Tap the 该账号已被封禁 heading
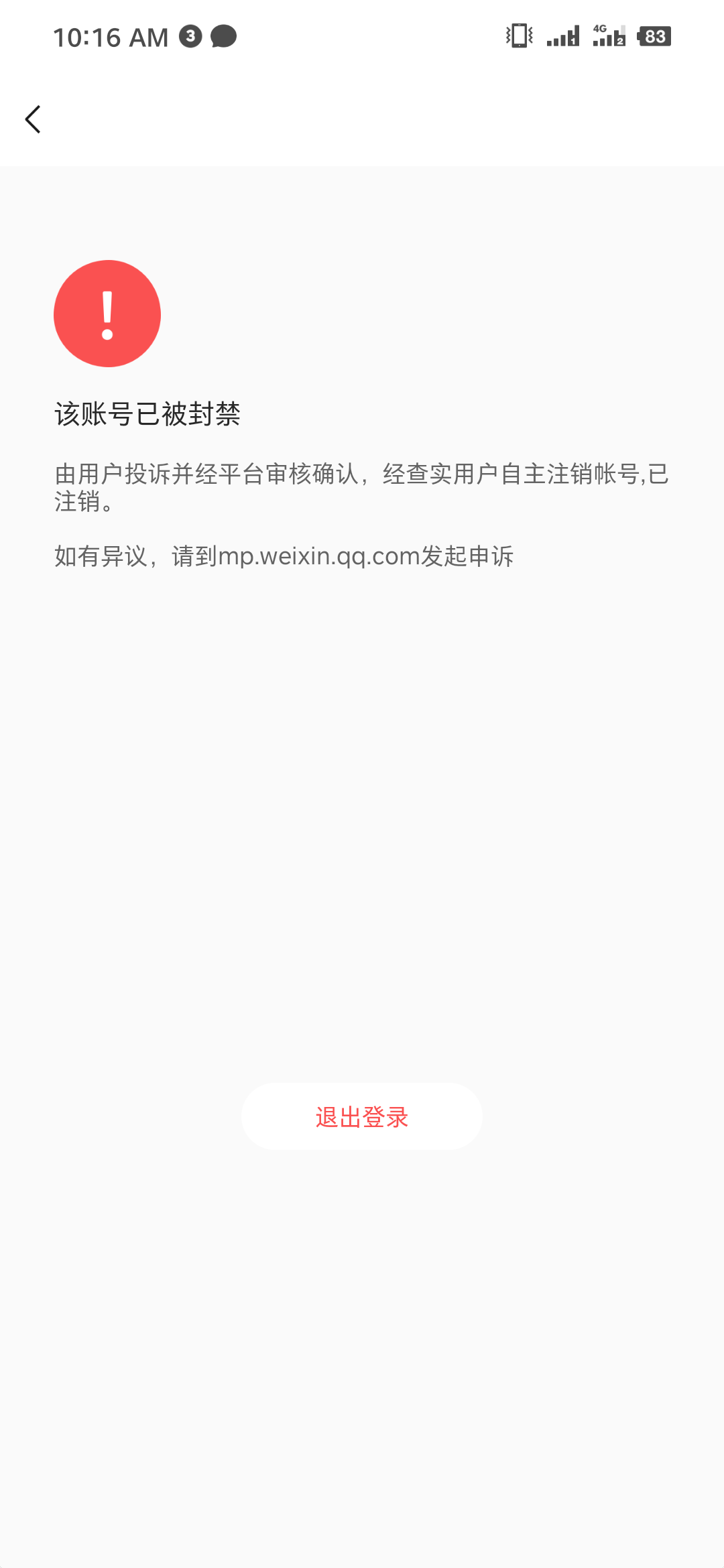 (x=149, y=414)
